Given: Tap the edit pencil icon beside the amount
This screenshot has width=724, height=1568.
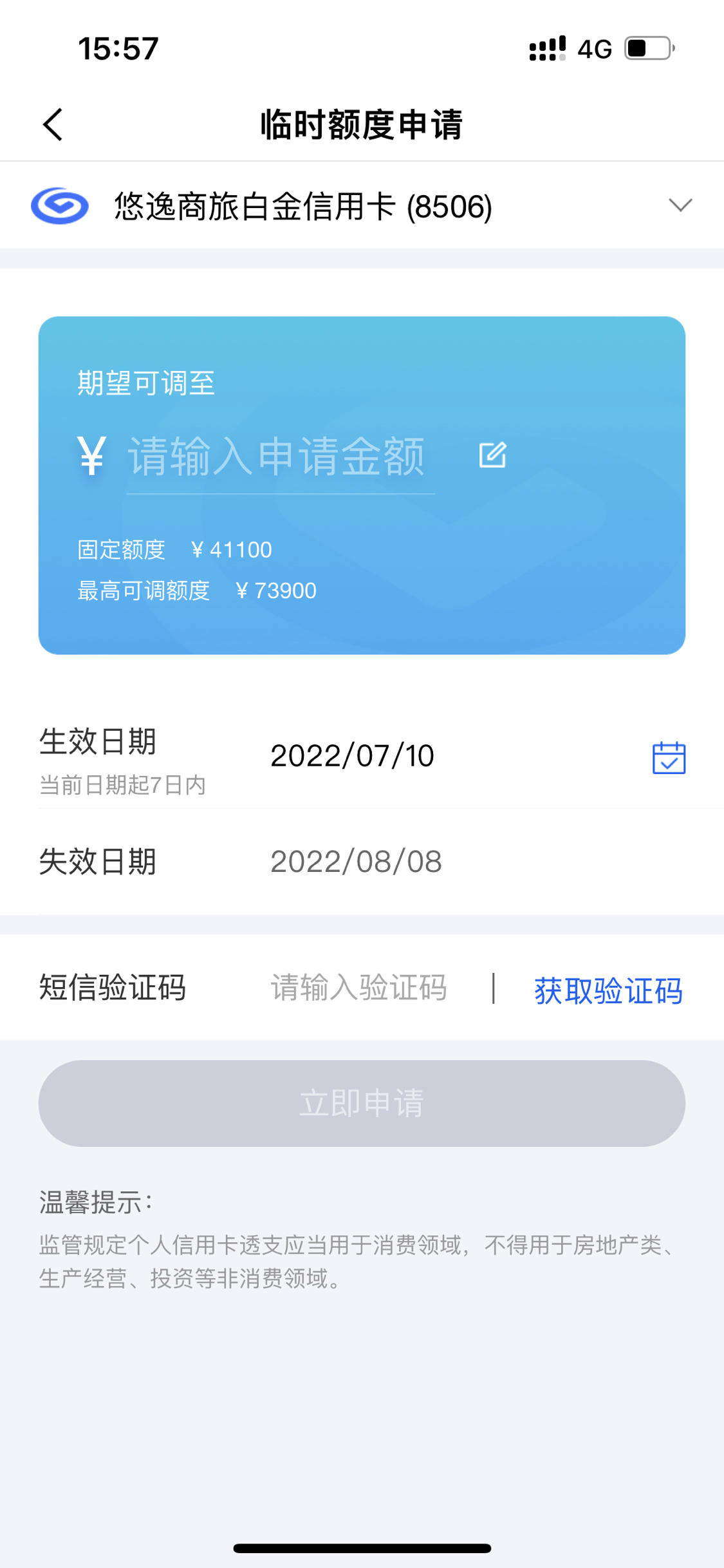Looking at the screenshot, I should tap(493, 455).
